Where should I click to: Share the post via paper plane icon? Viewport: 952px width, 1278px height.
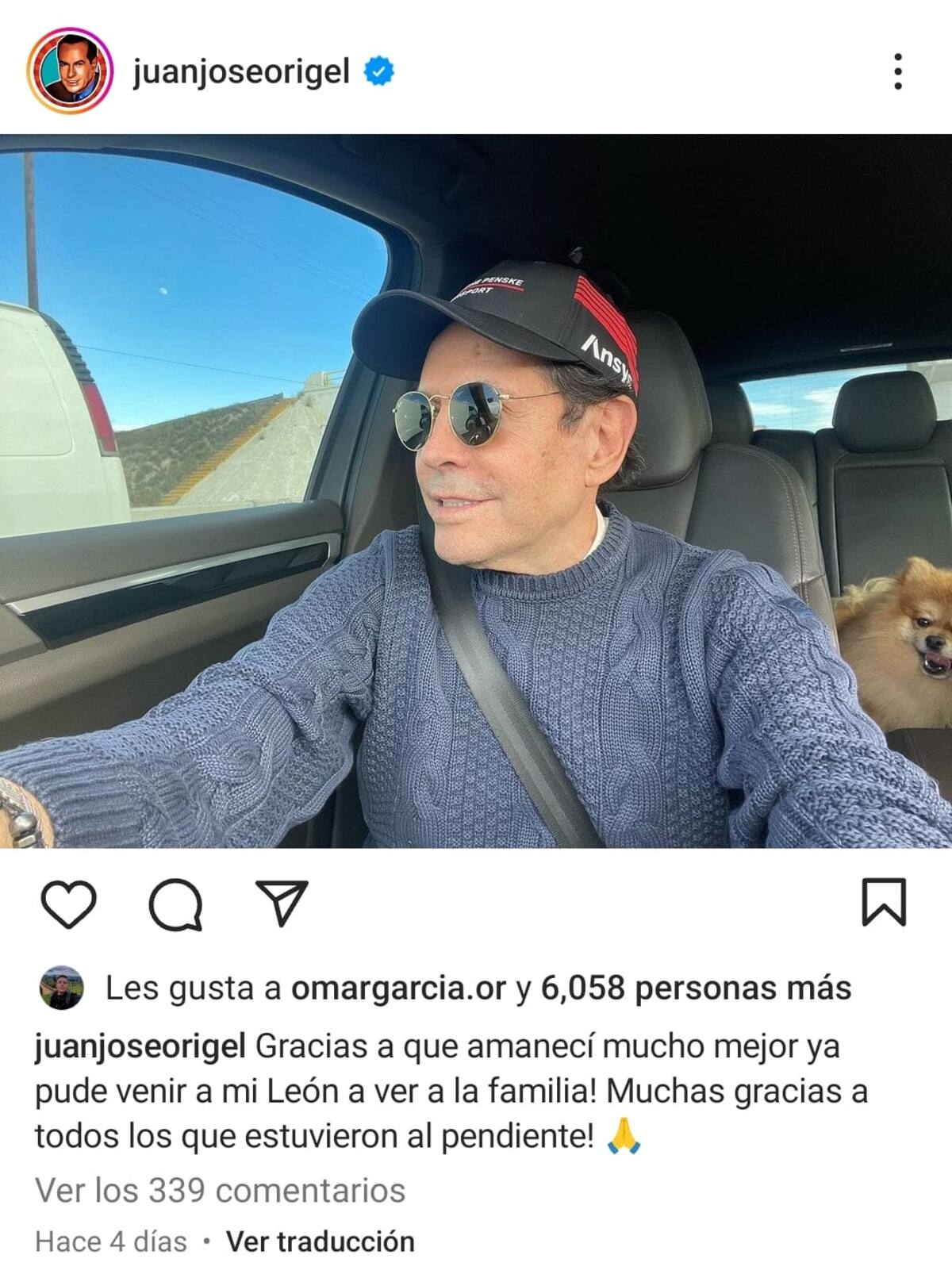click(x=282, y=903)
